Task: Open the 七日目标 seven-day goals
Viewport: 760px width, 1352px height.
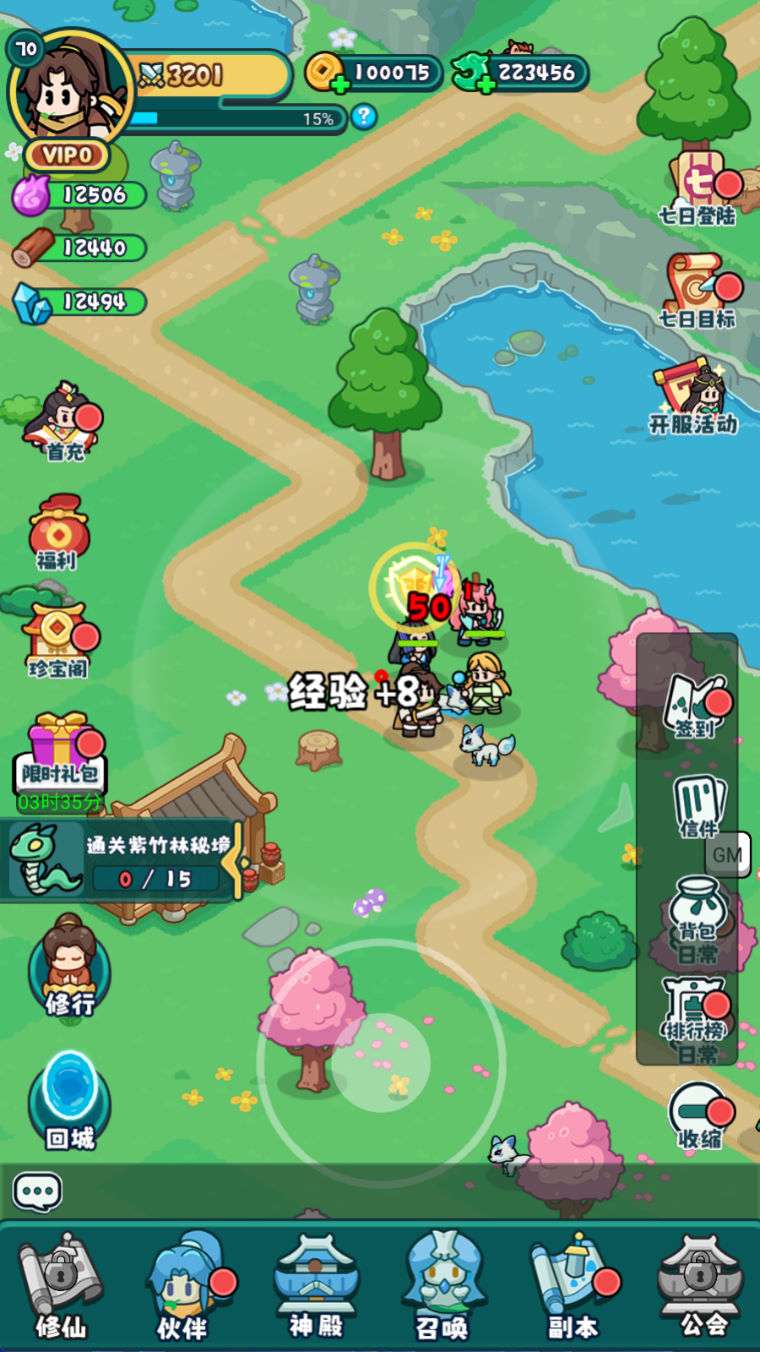Action: 700,292
